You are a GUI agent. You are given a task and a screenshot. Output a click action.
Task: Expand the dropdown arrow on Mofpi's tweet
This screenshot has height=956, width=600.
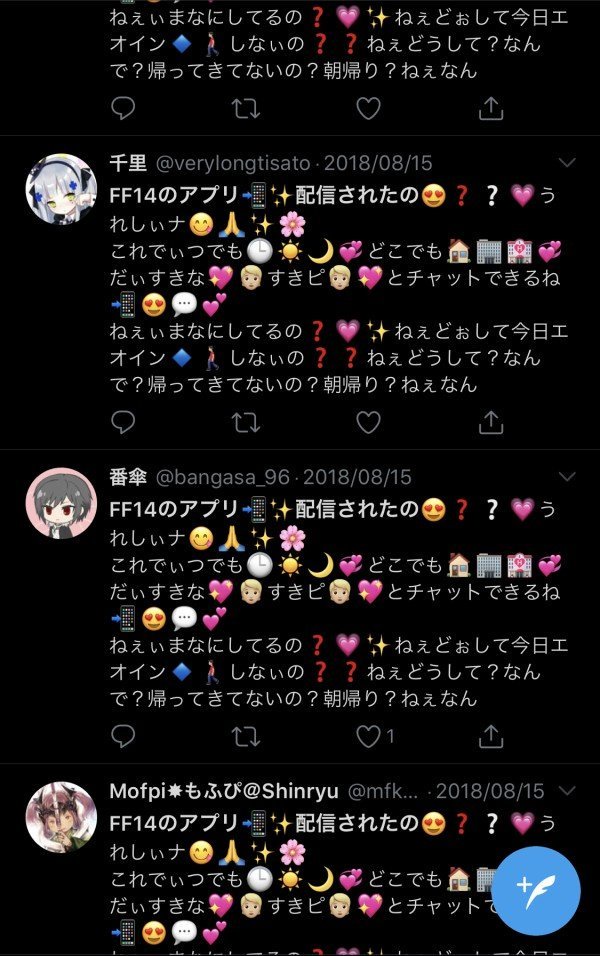pyautogui.click(x=566, y=791)
